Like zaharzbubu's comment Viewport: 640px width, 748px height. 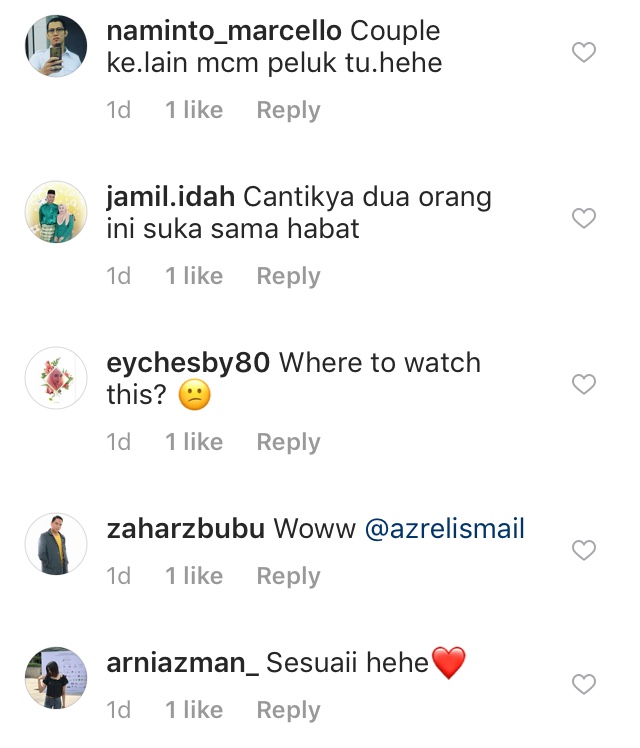point(583,550)
